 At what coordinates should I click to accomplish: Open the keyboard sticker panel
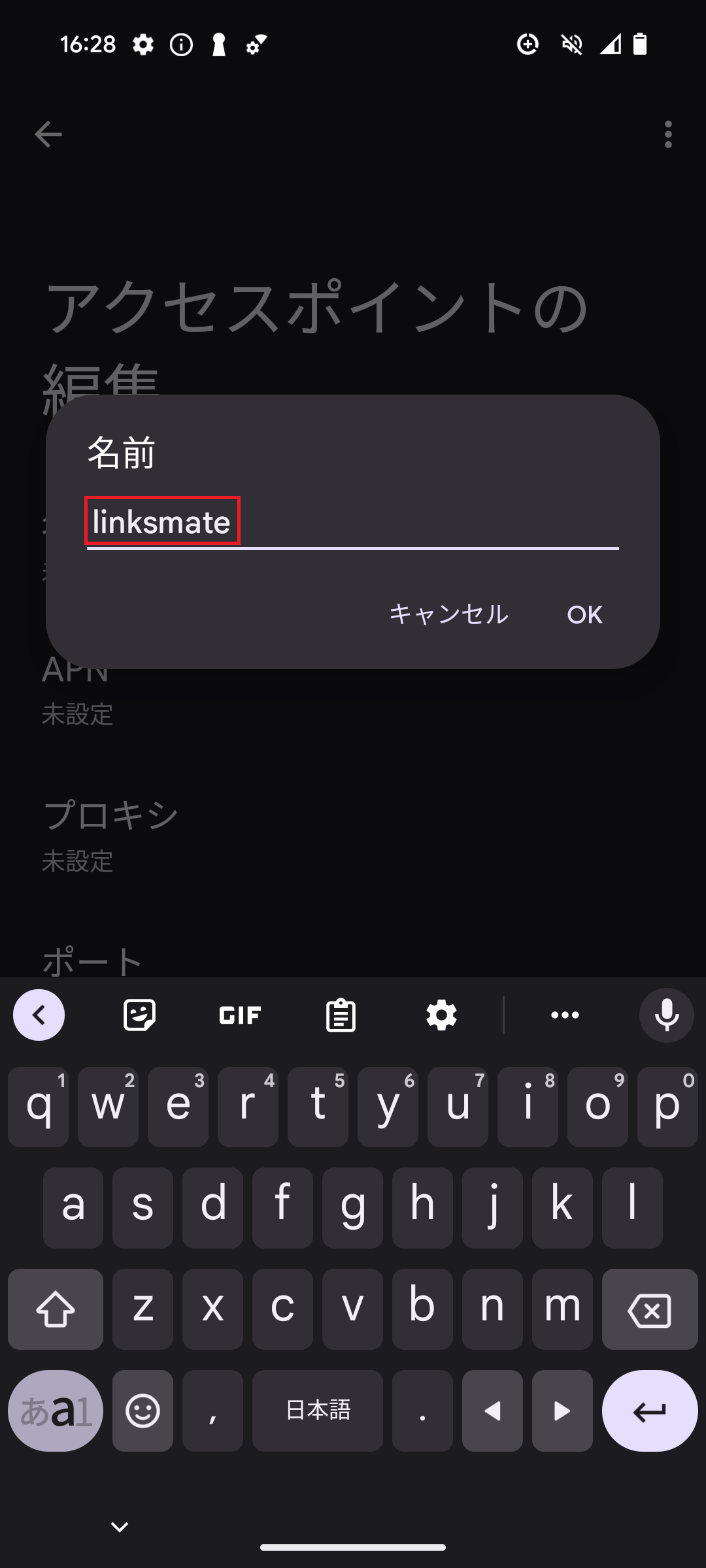point(139,1015)
